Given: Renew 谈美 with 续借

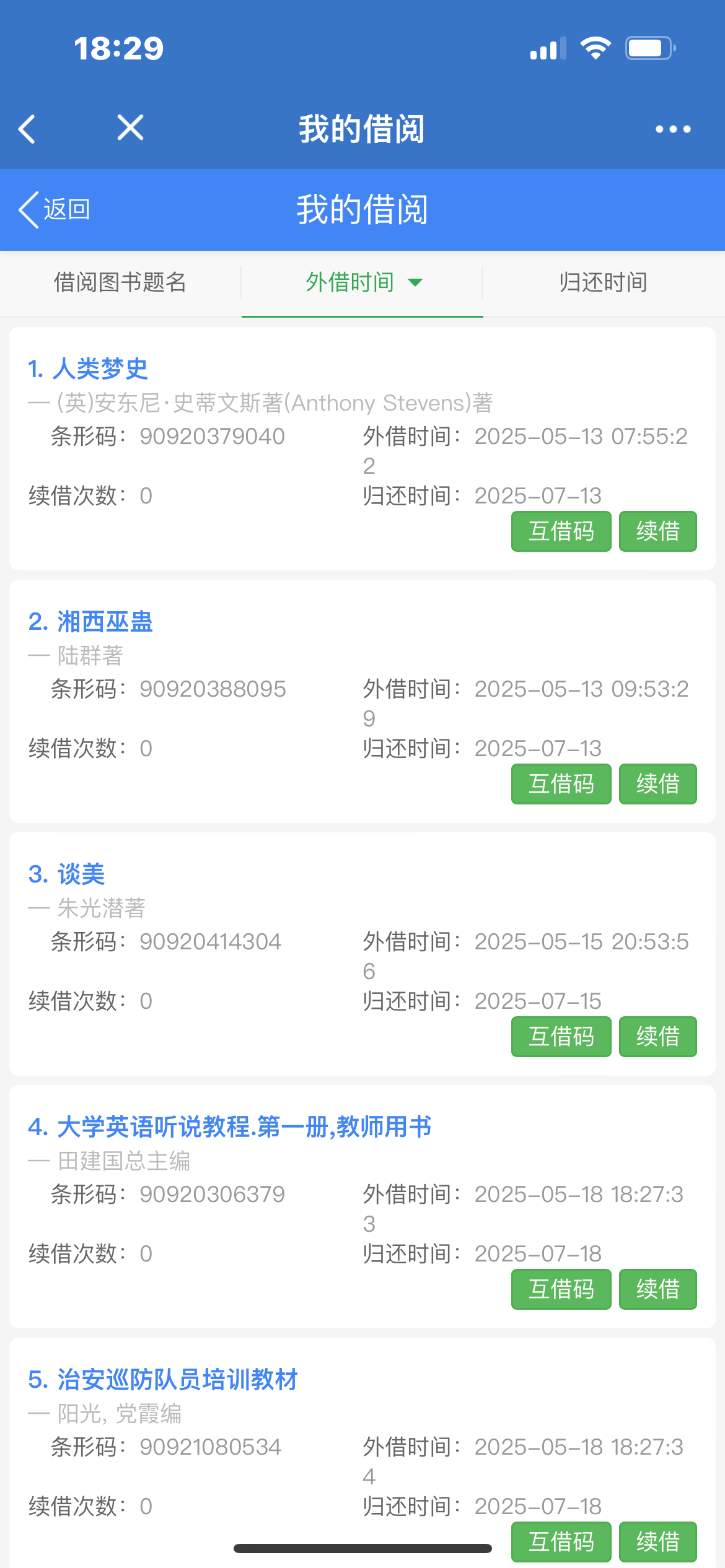Looking at the screenshot, I should pos(657,1037).
